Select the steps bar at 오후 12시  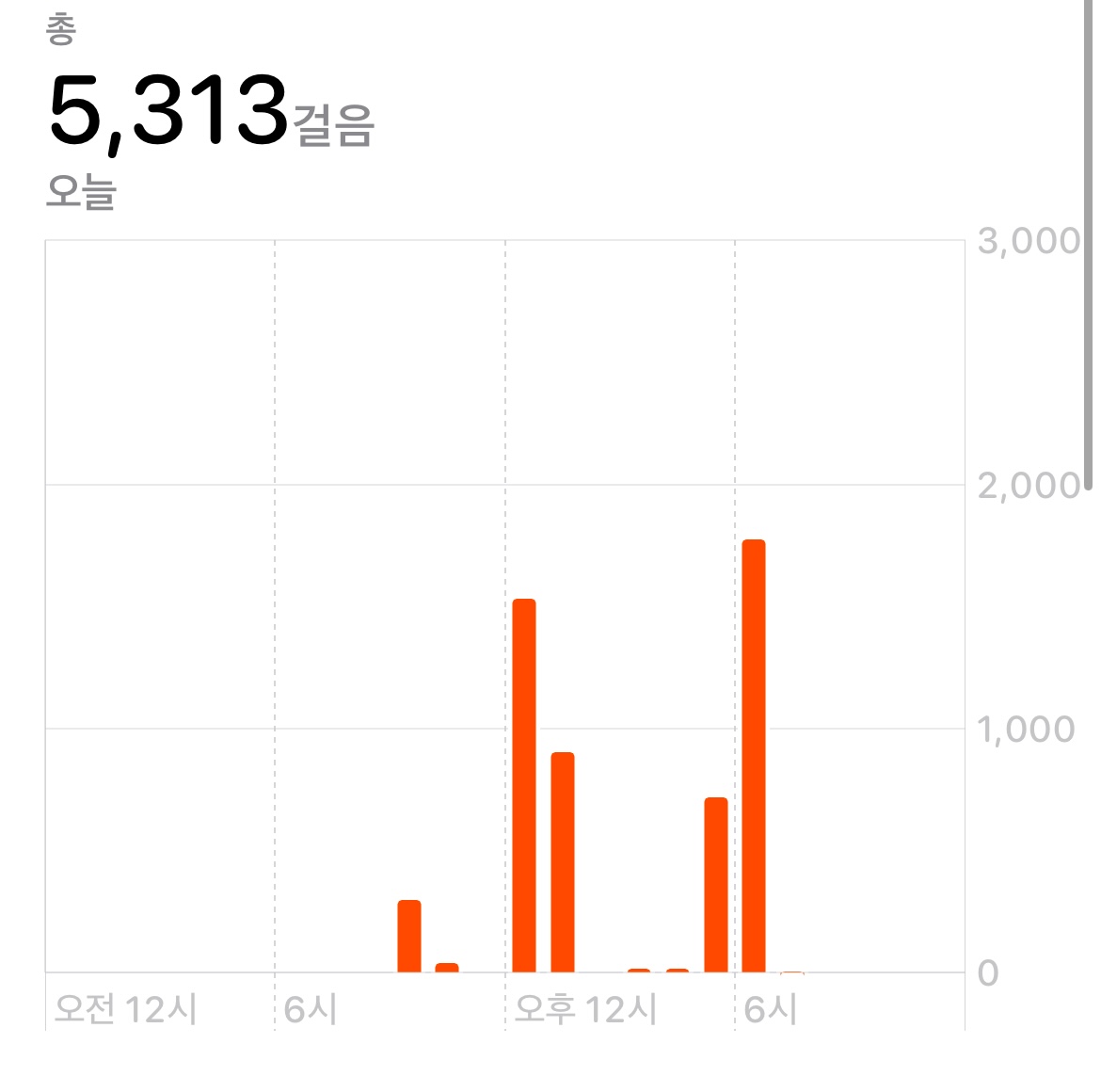pos(523,785)
